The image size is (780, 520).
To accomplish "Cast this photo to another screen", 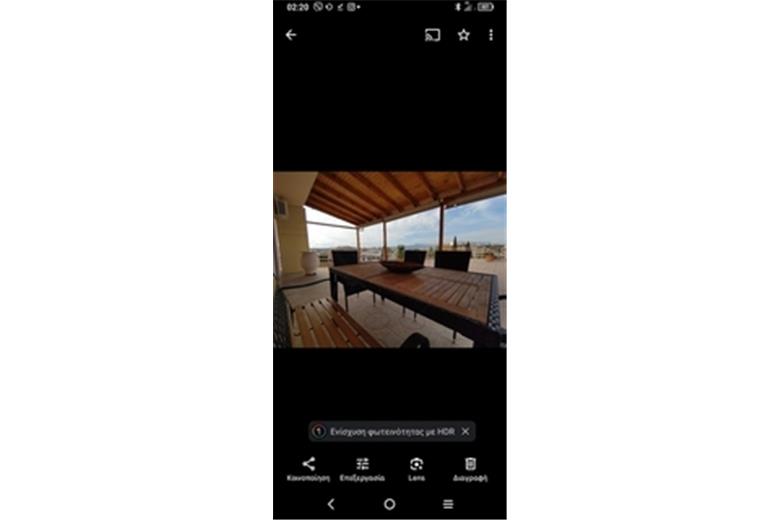I will pos(433,35).
